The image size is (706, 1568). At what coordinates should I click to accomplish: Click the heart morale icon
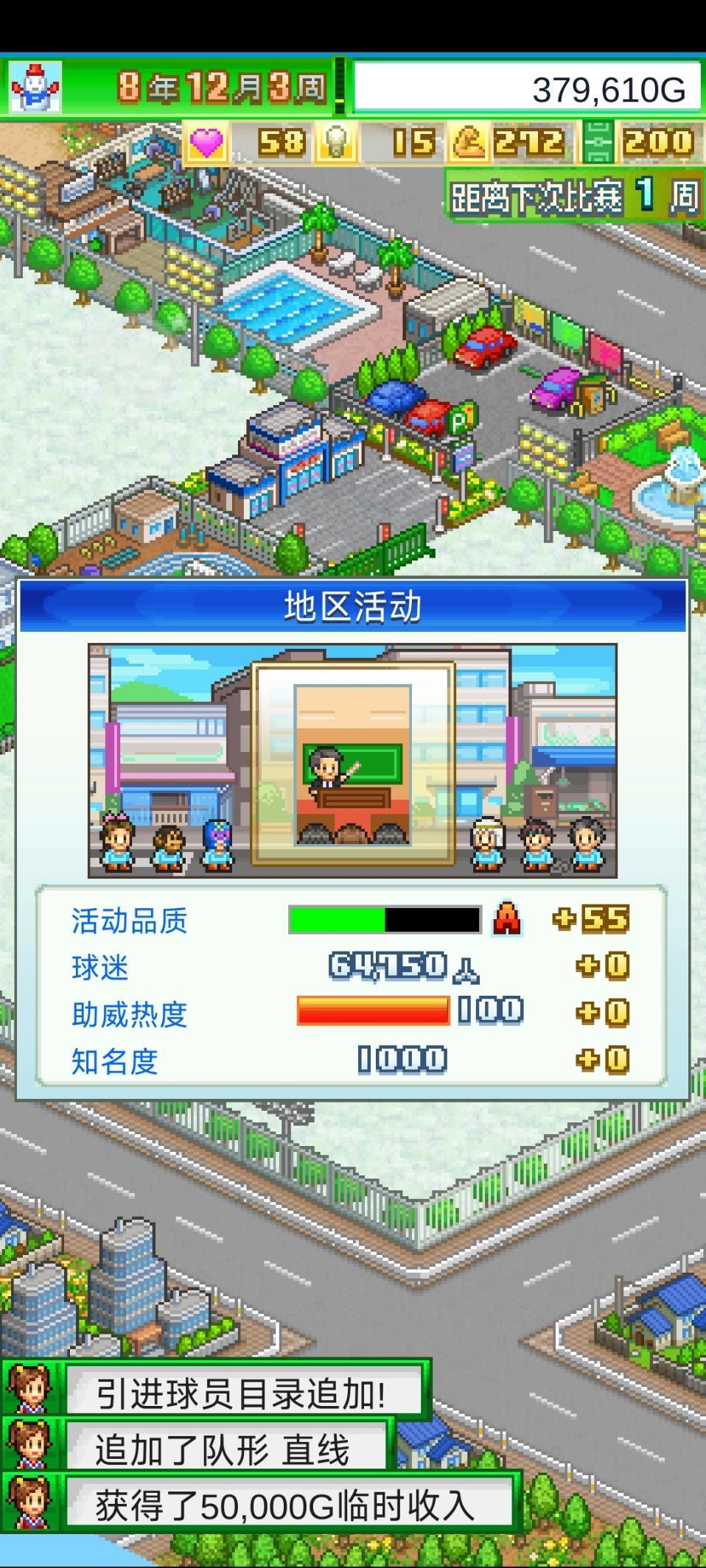[x=209, y=141]
